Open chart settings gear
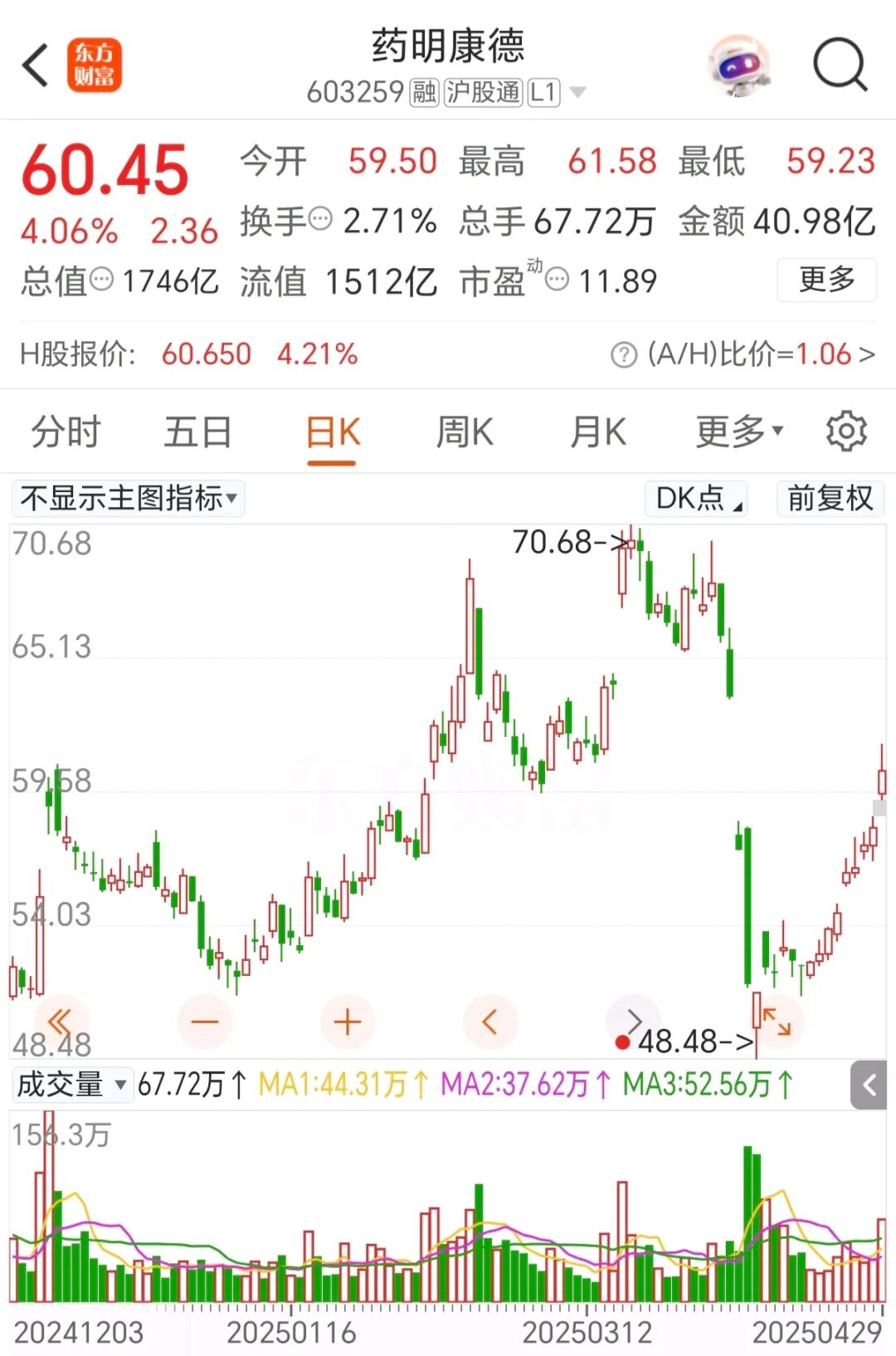The image size is (896, 1356). (x=846, y=432)
